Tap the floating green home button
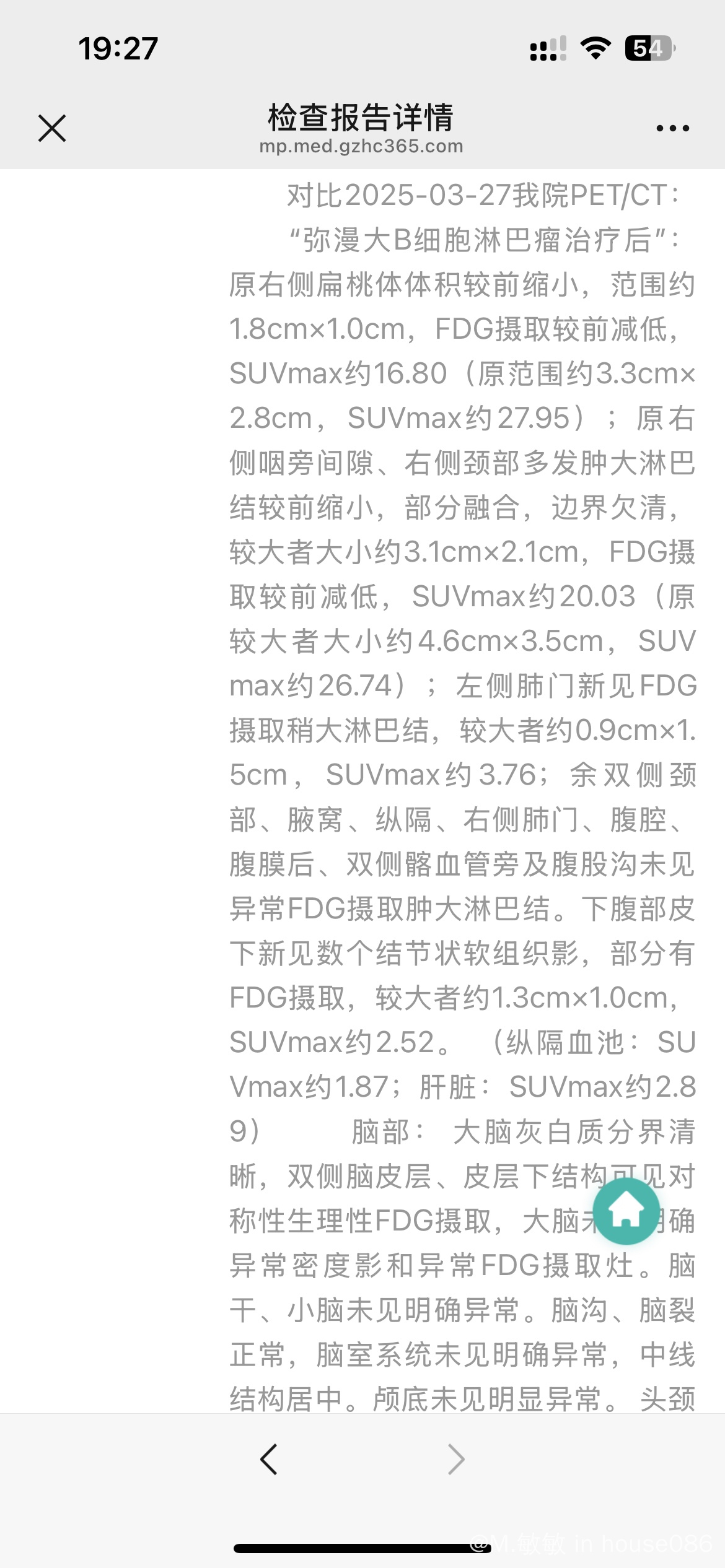Screen dimensions: 725x1568 coord(626,1211)
